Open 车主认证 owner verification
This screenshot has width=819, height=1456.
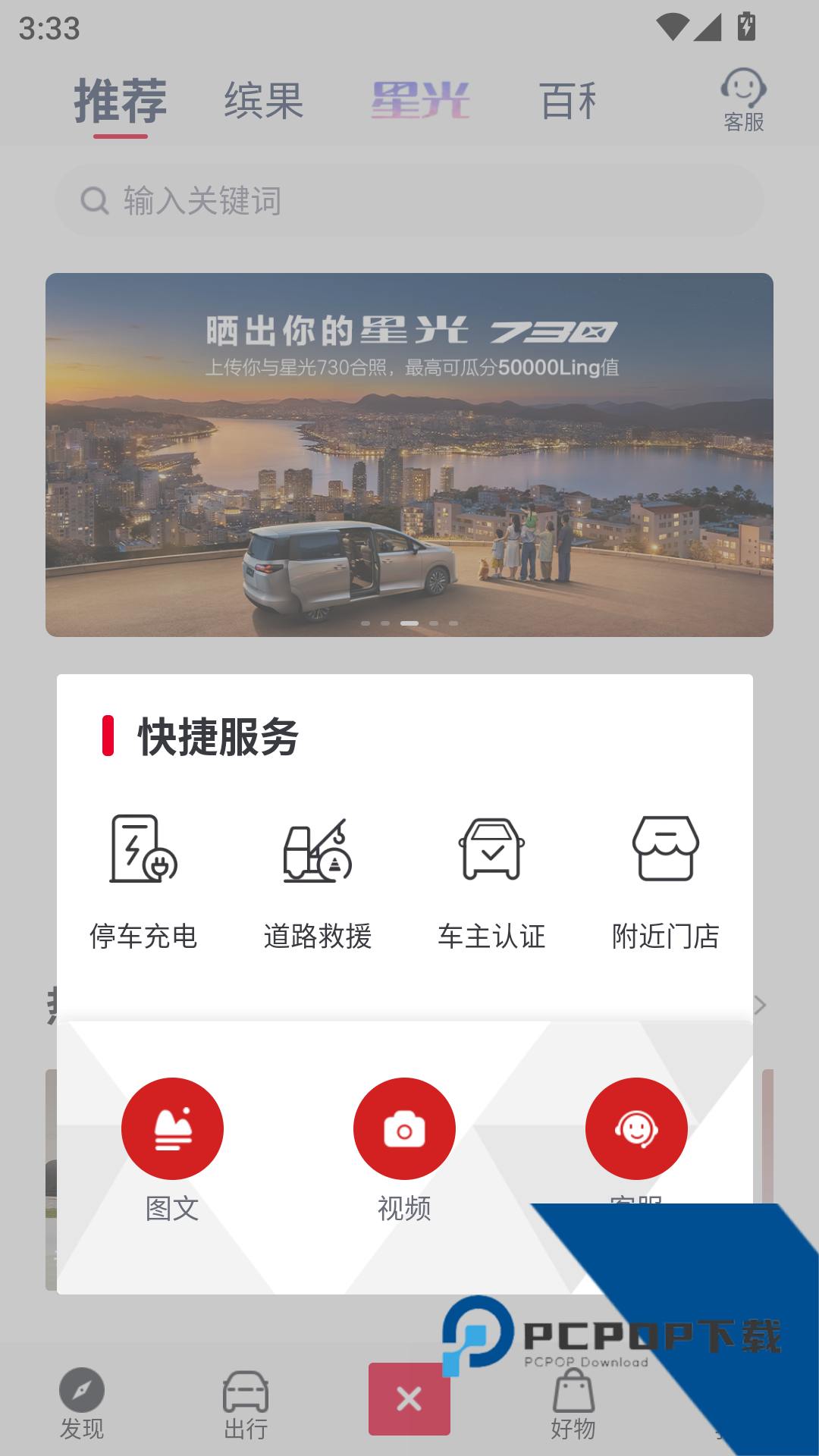pyautogui.click(x=491, y=881)
